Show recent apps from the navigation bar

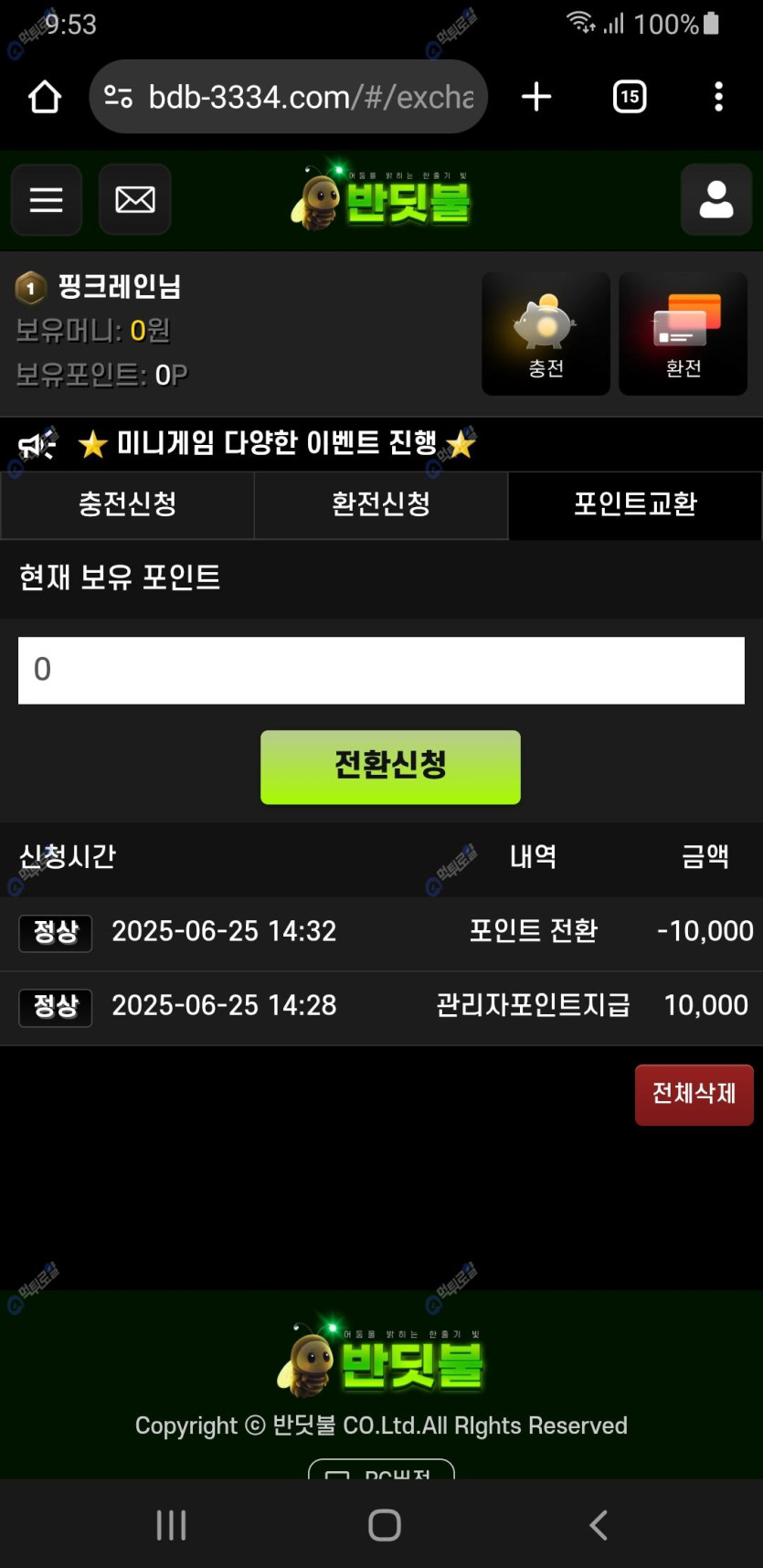point(171,1524)
